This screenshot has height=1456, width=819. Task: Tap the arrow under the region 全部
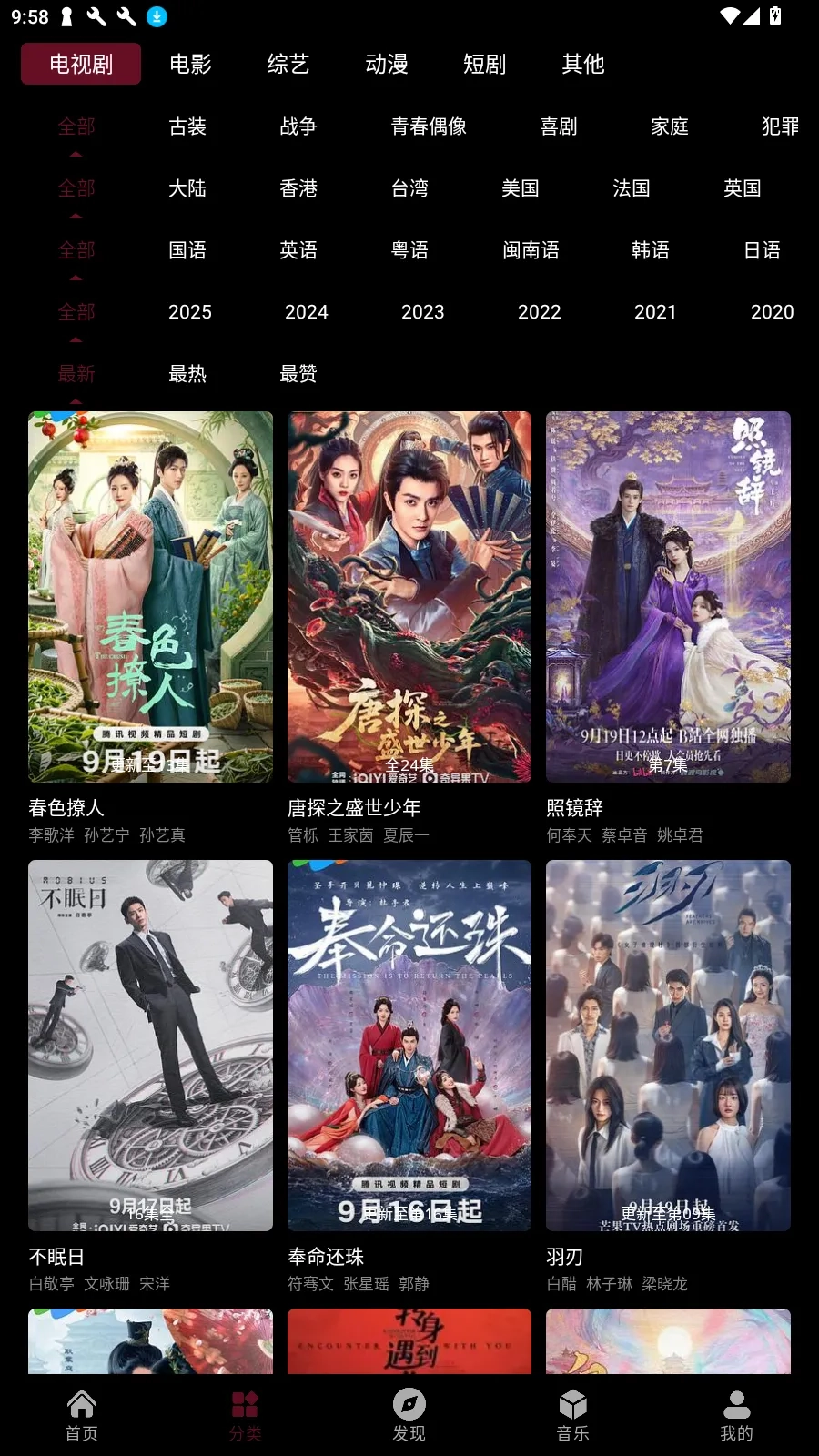(76, 217)
